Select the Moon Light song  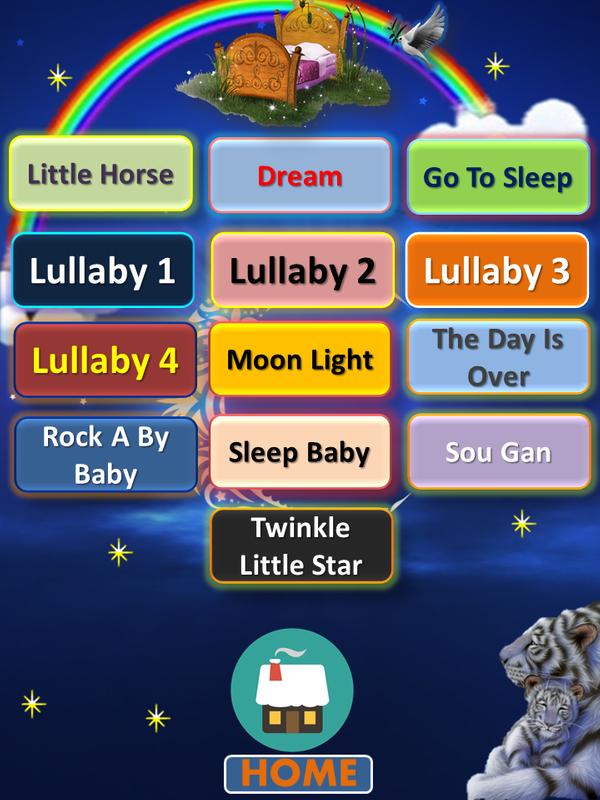click(300, 359)
